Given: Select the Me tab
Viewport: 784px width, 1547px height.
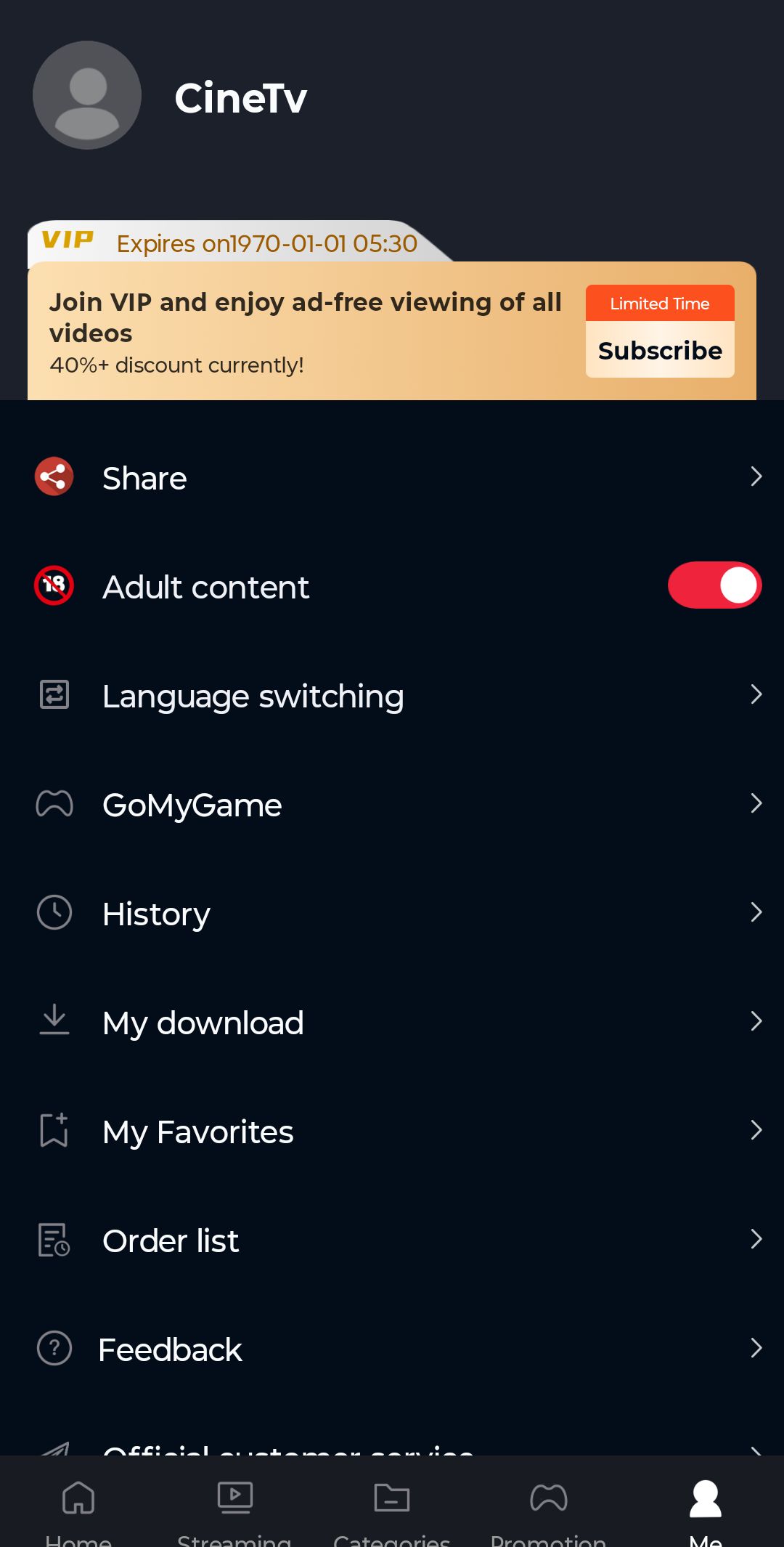Looking at the screenshot, I should [x=706, y=1507].
